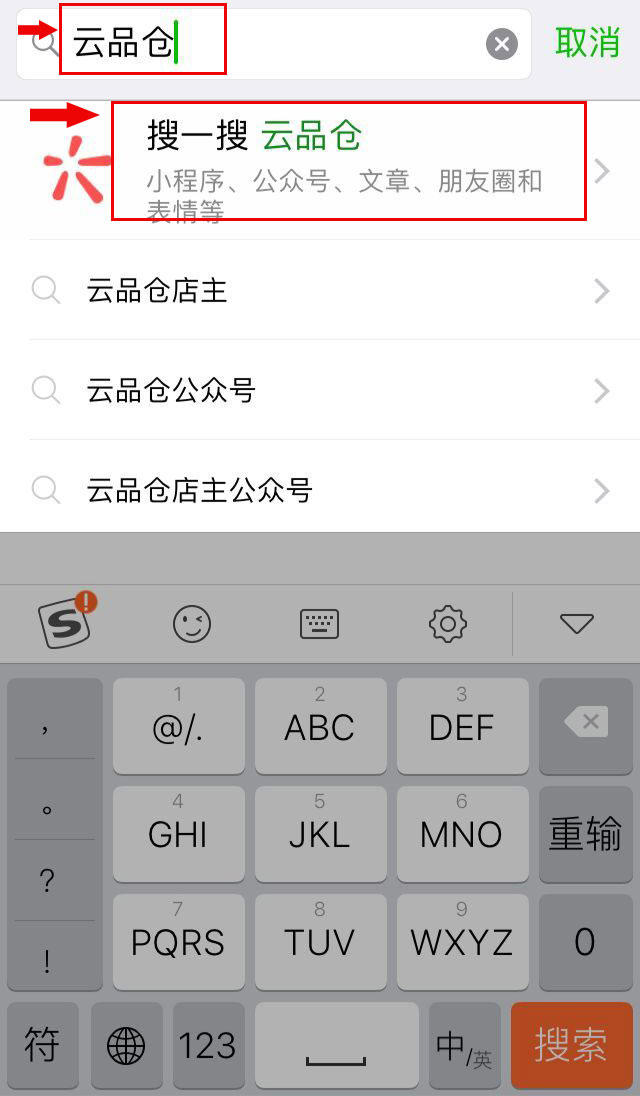Tap the ABC key
The height and width of the screenshot is (1096, 640).
320,726
